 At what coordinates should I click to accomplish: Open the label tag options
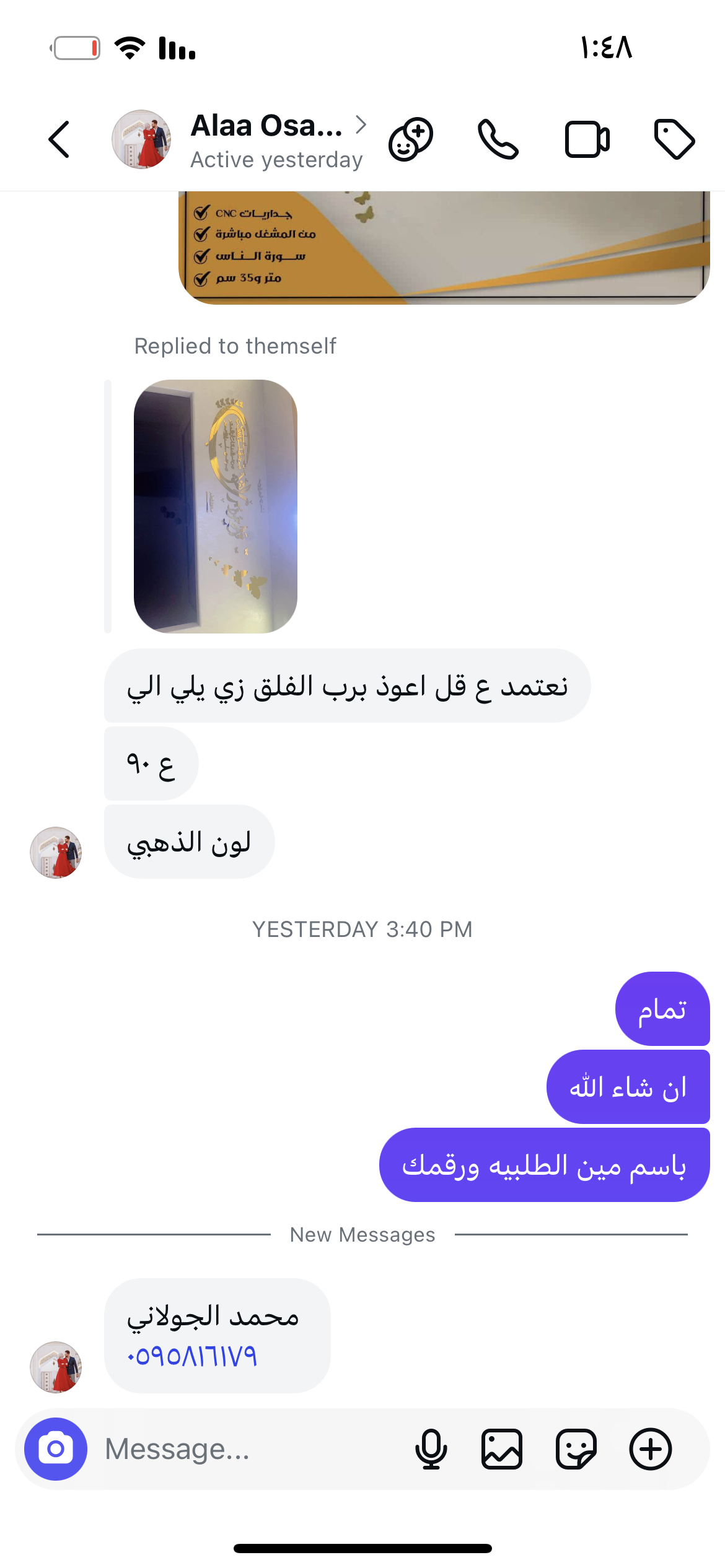pyautogui.click(x=674, y=139)
